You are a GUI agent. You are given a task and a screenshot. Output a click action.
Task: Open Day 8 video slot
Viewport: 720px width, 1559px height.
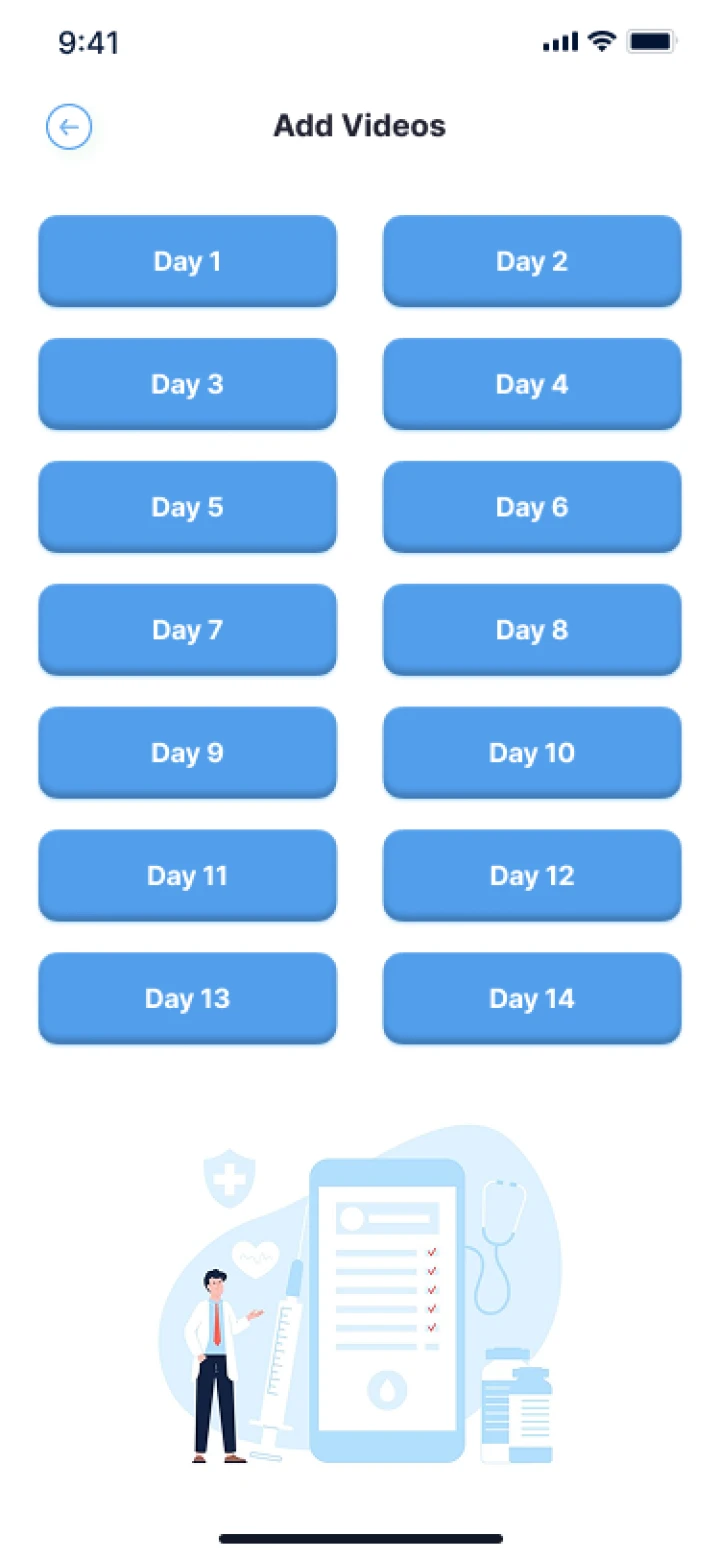[x=532, y=630]
